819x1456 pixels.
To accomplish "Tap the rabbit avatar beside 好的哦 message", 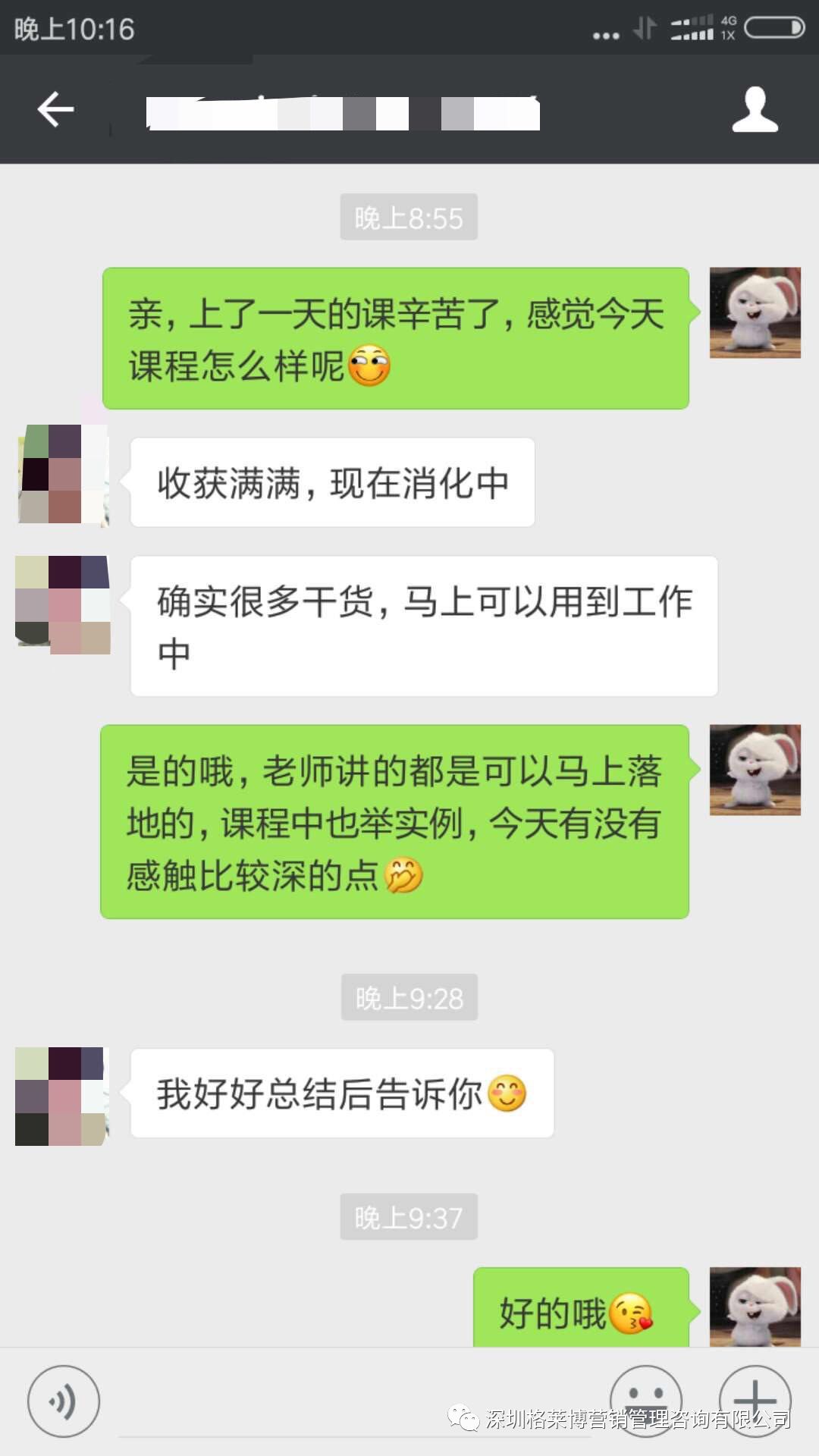I will pos(755,1307).
